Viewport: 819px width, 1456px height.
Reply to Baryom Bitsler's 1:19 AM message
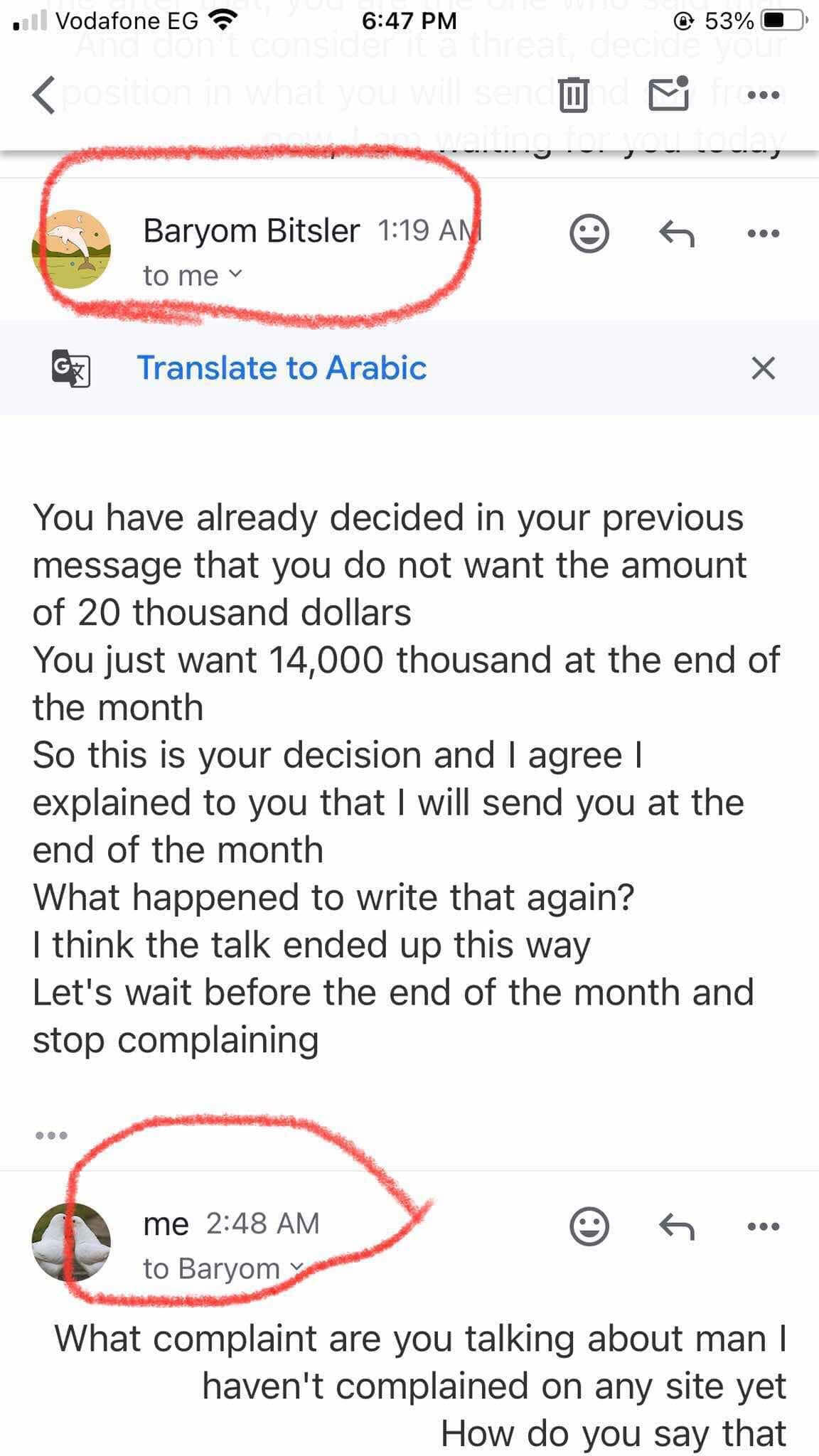click(x=676, y=233)
